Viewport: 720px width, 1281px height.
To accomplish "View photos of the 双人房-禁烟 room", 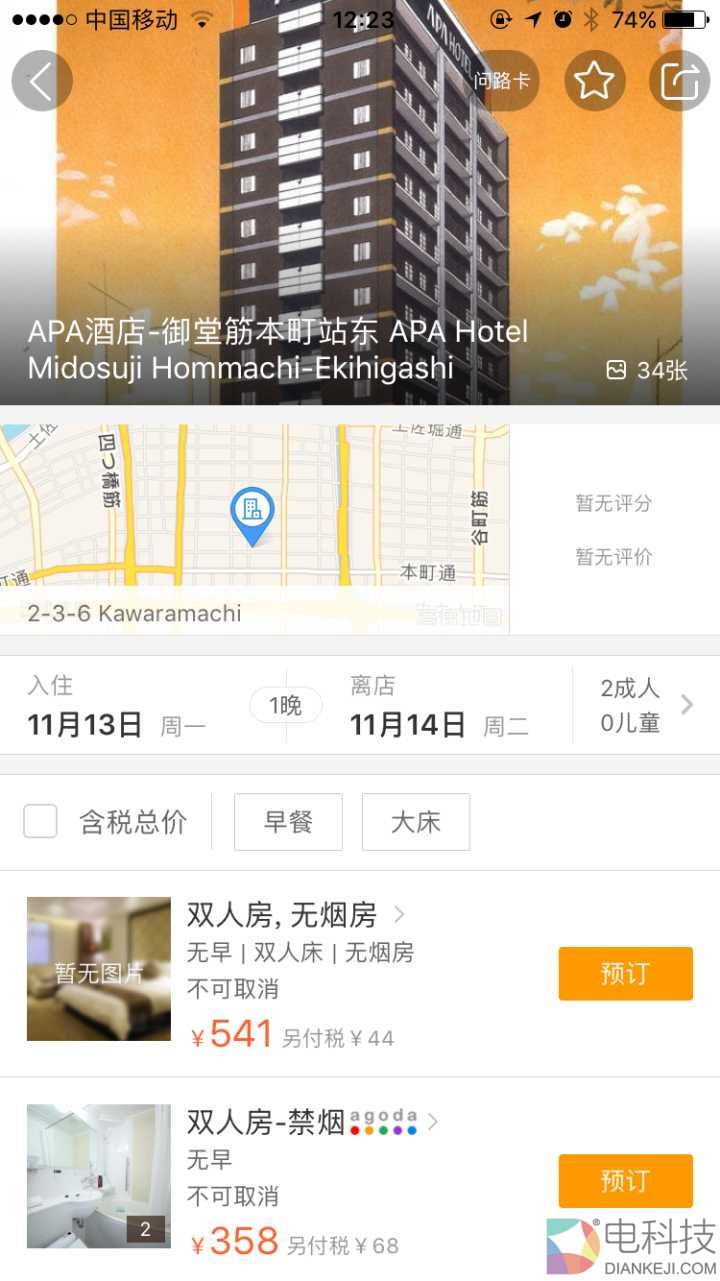I will pos(98,1176).
